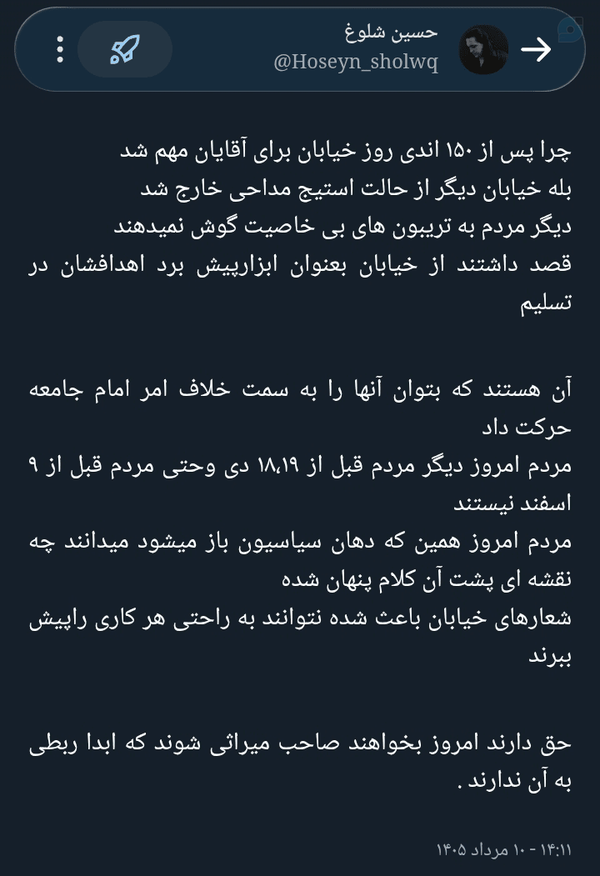Go back using the arrow icon
Image resolution: width=600 pixels, height=876 pixels.
coord(536,50)
